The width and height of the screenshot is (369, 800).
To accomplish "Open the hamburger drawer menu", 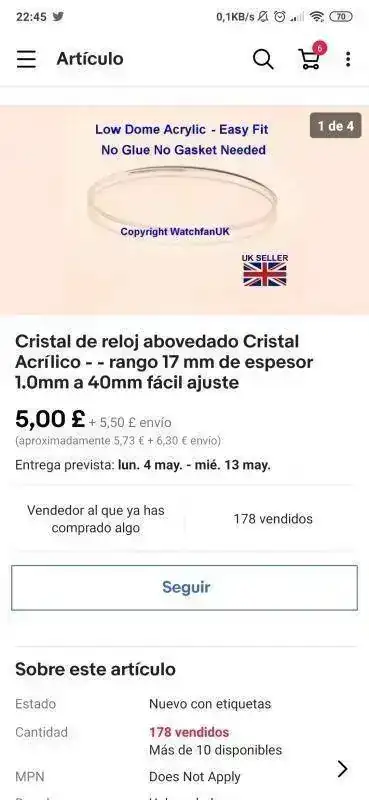I will [x=26, y=59].
